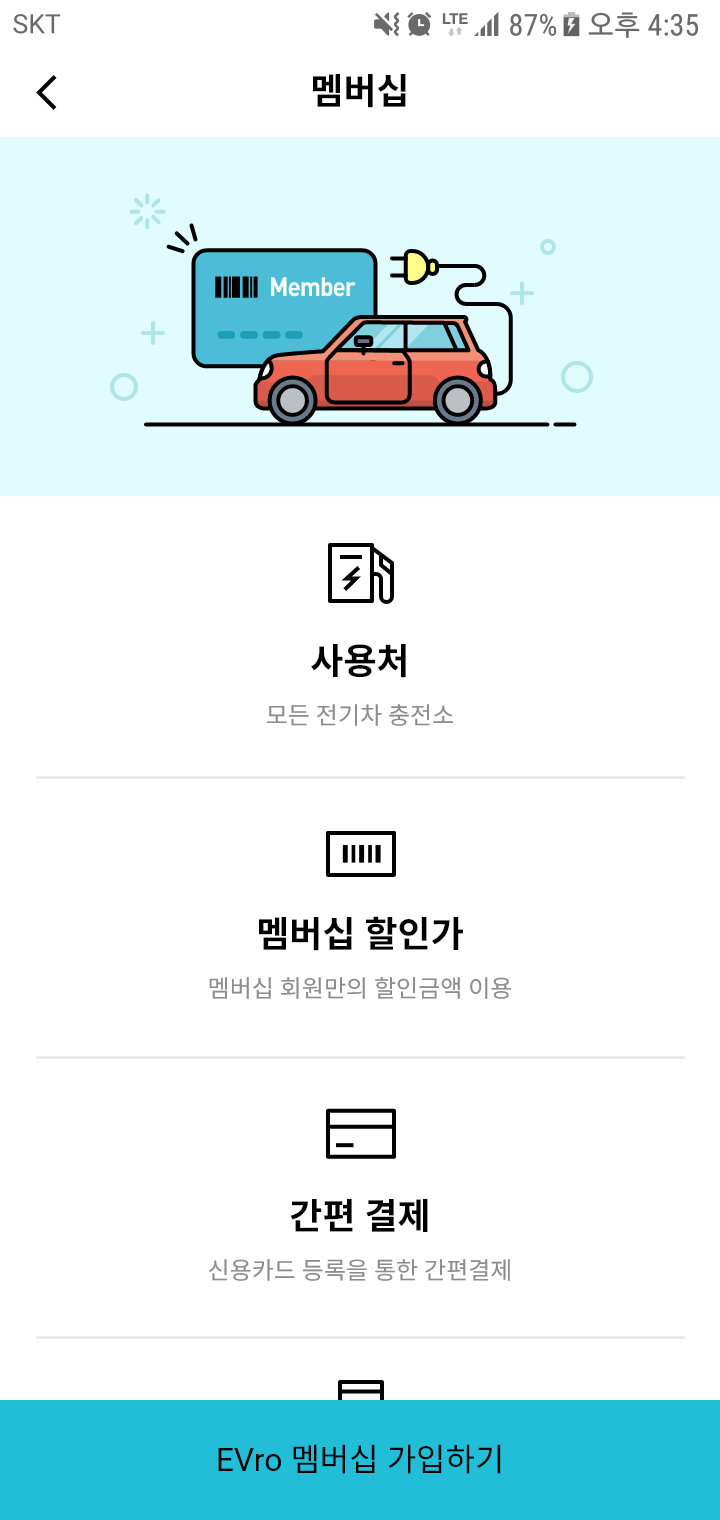Select the credit card icon above 간편 결제
The image size is (720, 1520).
coord(360,1133)
